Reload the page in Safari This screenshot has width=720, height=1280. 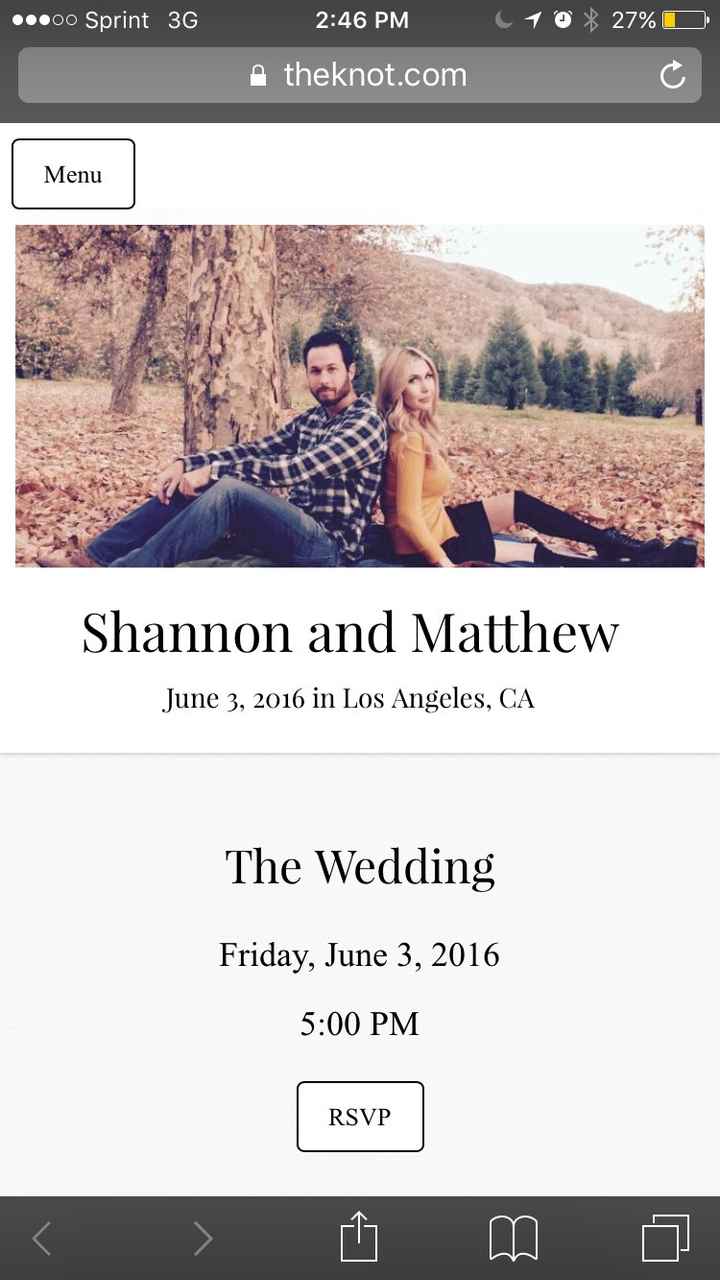673,75
